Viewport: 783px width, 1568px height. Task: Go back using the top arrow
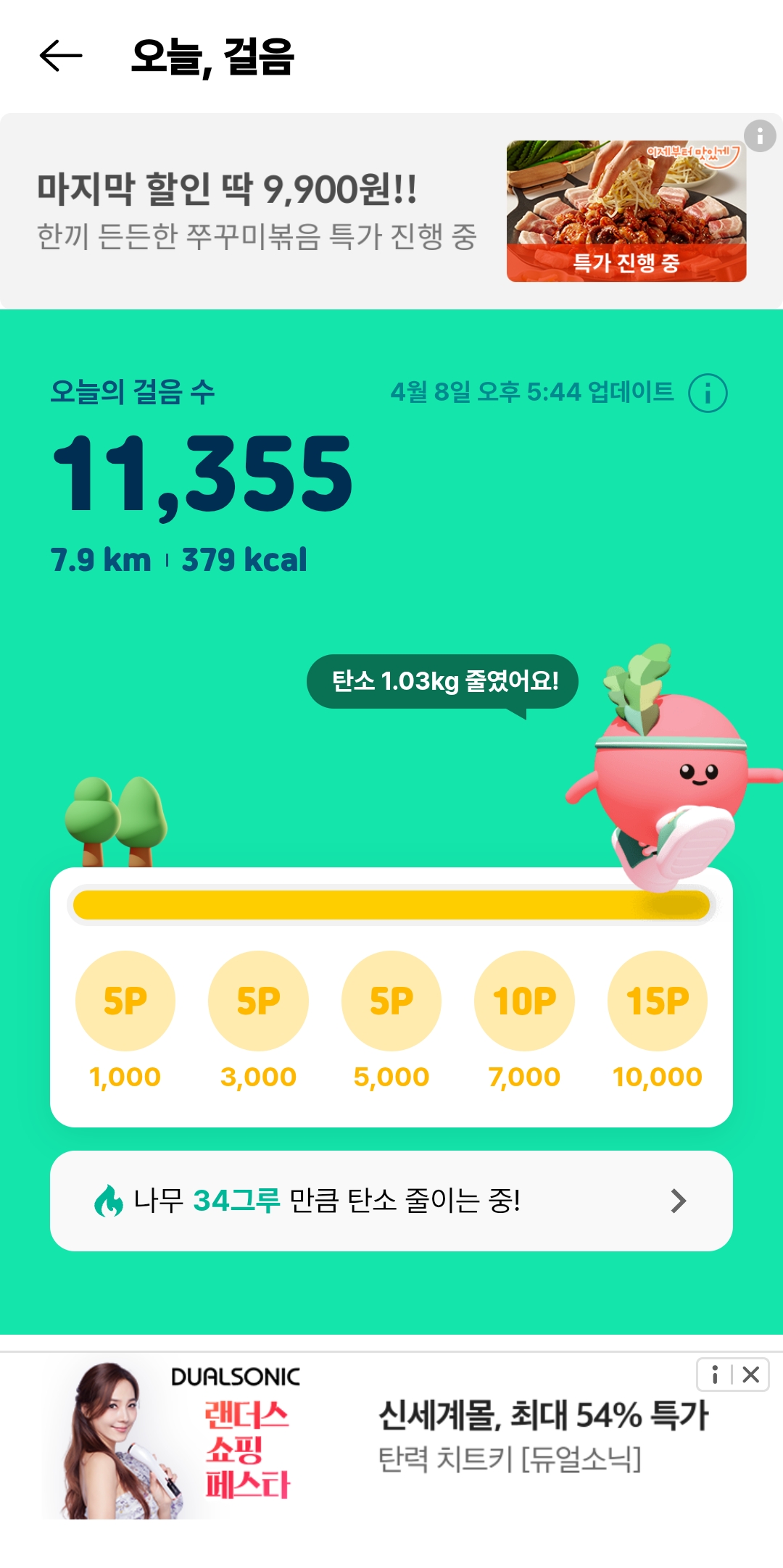[x=61, y=57]
